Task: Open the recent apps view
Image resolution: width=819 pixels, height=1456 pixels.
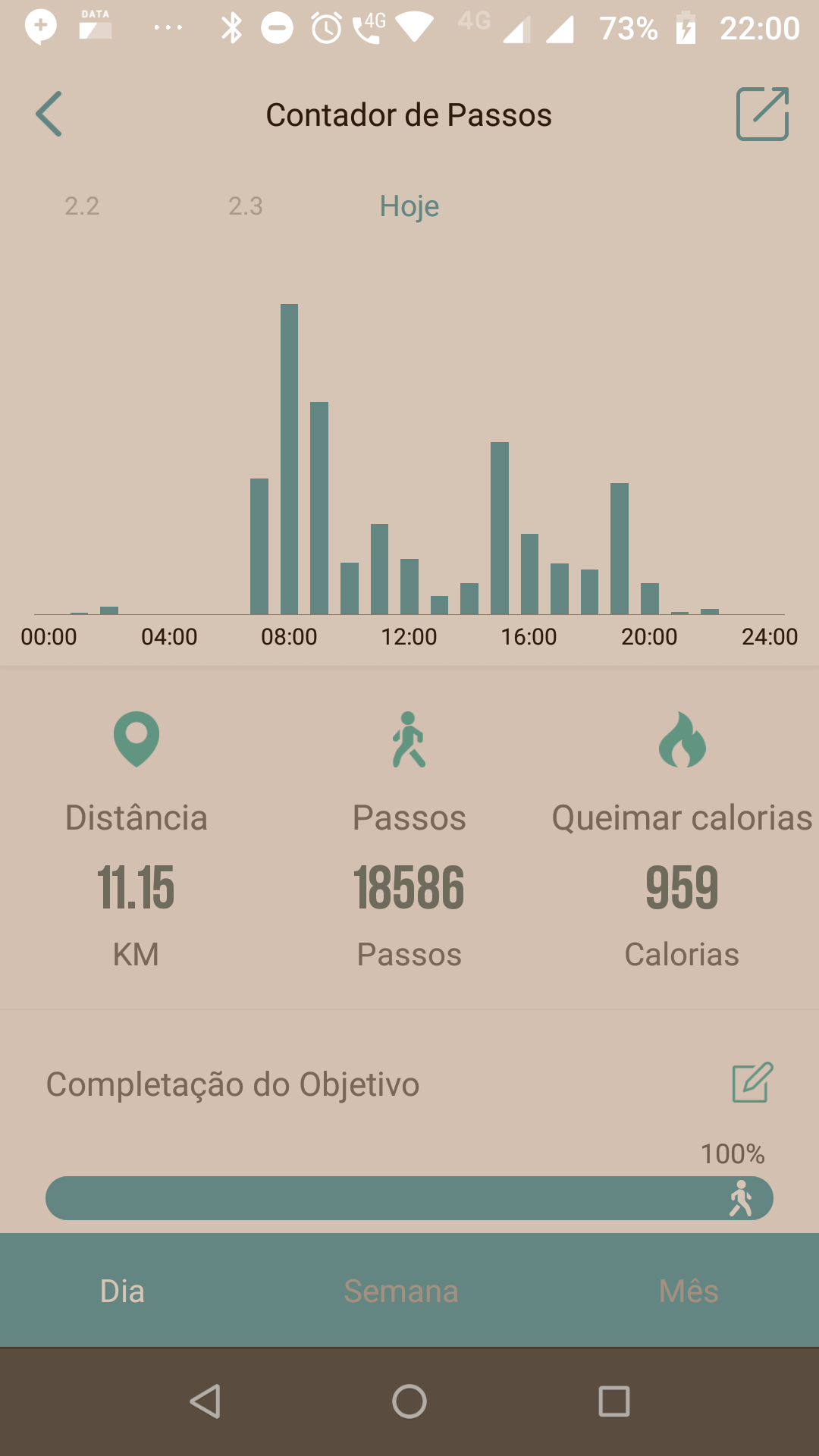Action: pos(614,1401)
